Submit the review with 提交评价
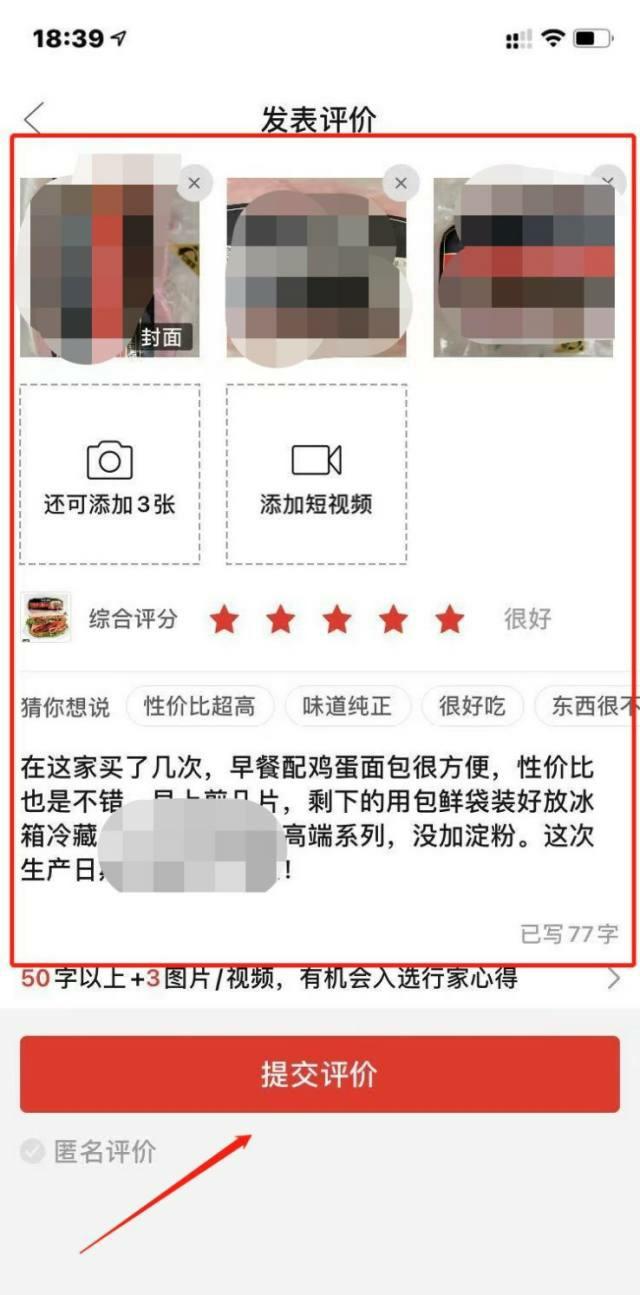 (x=320, y=1074)
